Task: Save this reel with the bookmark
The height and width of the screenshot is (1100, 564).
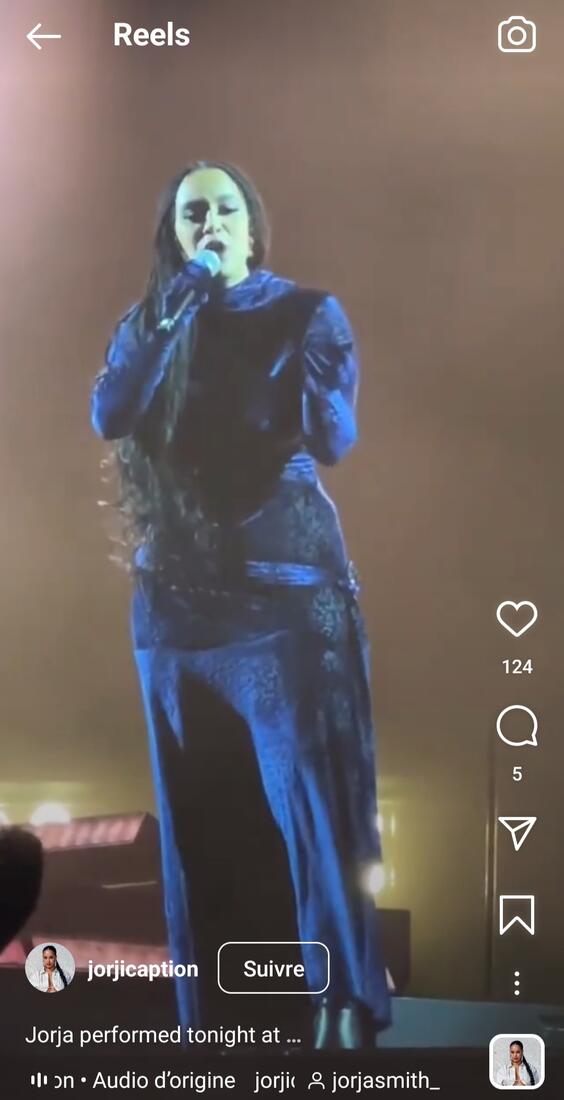Action: pyautogui.click(x=517, y=915)
